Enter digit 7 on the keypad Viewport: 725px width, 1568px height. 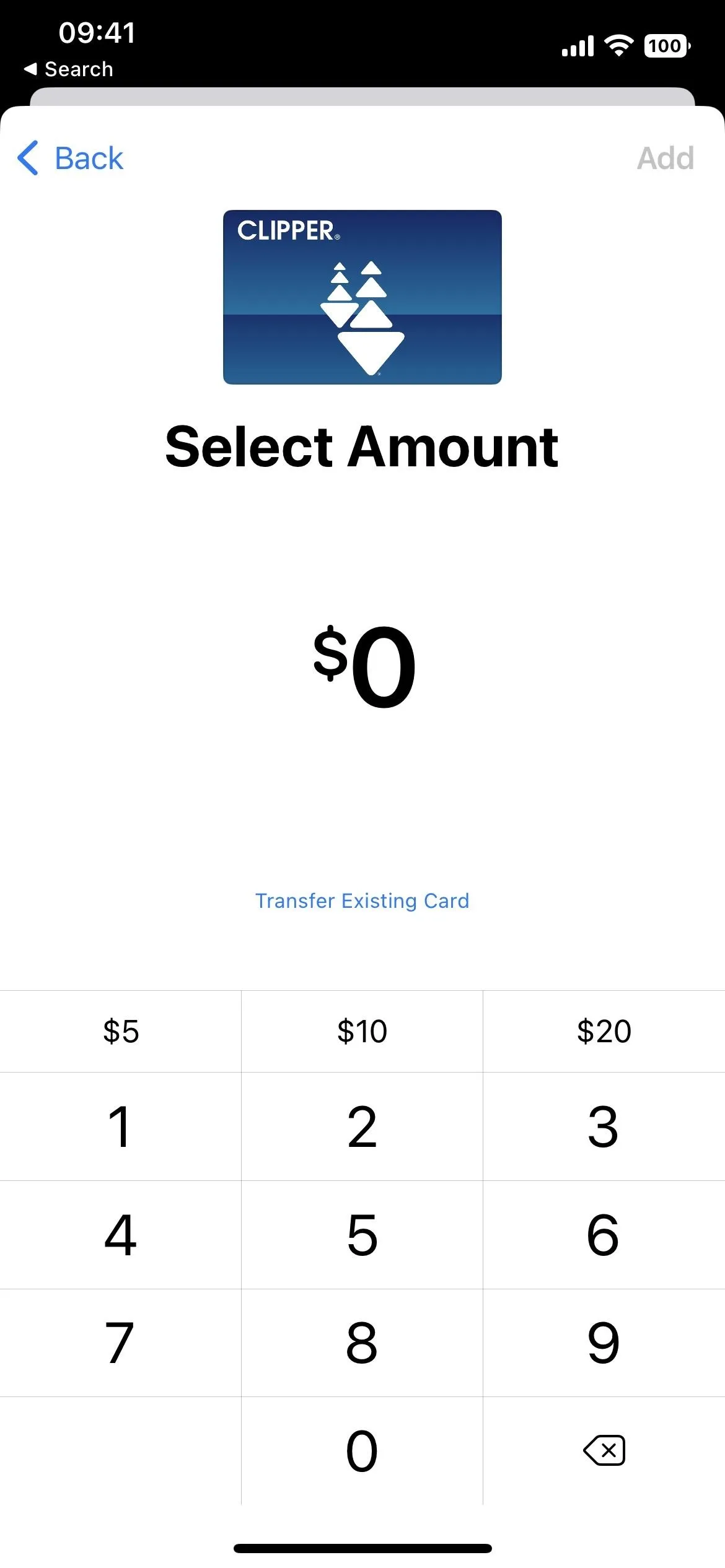tap(120, 1343)
